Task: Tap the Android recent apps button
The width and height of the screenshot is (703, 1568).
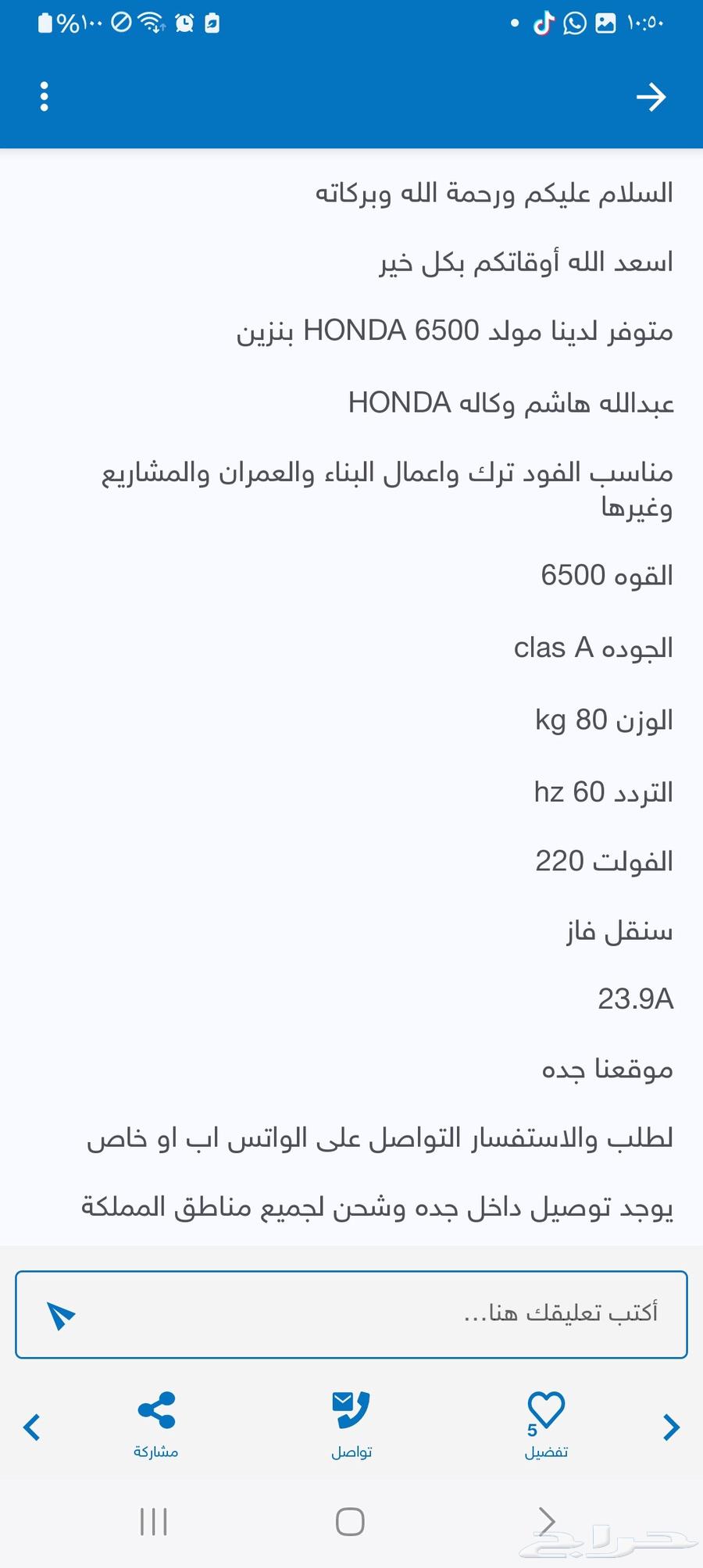Action: click(x=155, y=1520)
